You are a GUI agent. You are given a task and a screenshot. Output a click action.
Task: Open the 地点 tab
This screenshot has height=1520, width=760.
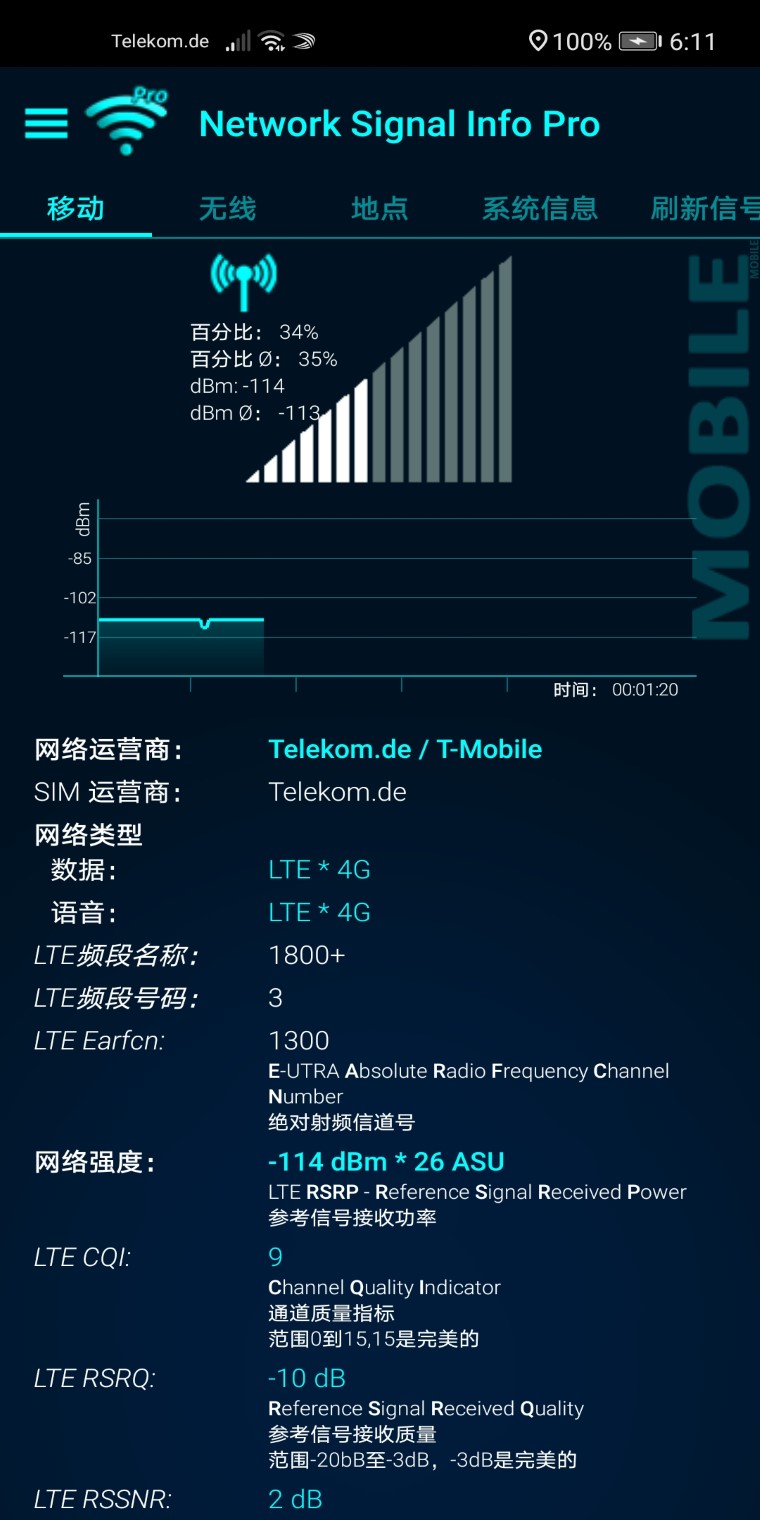(x=379, y=208)
